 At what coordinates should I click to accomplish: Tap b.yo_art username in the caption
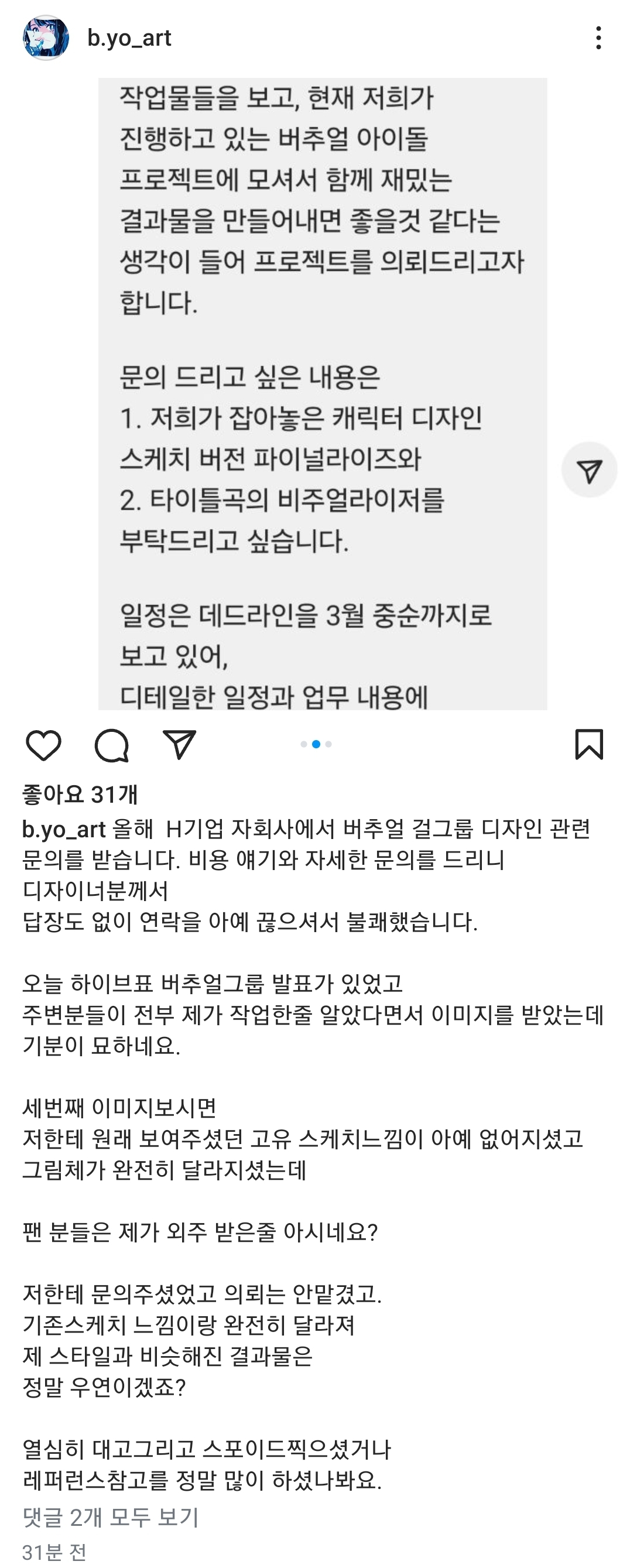(x=64, y=829)
